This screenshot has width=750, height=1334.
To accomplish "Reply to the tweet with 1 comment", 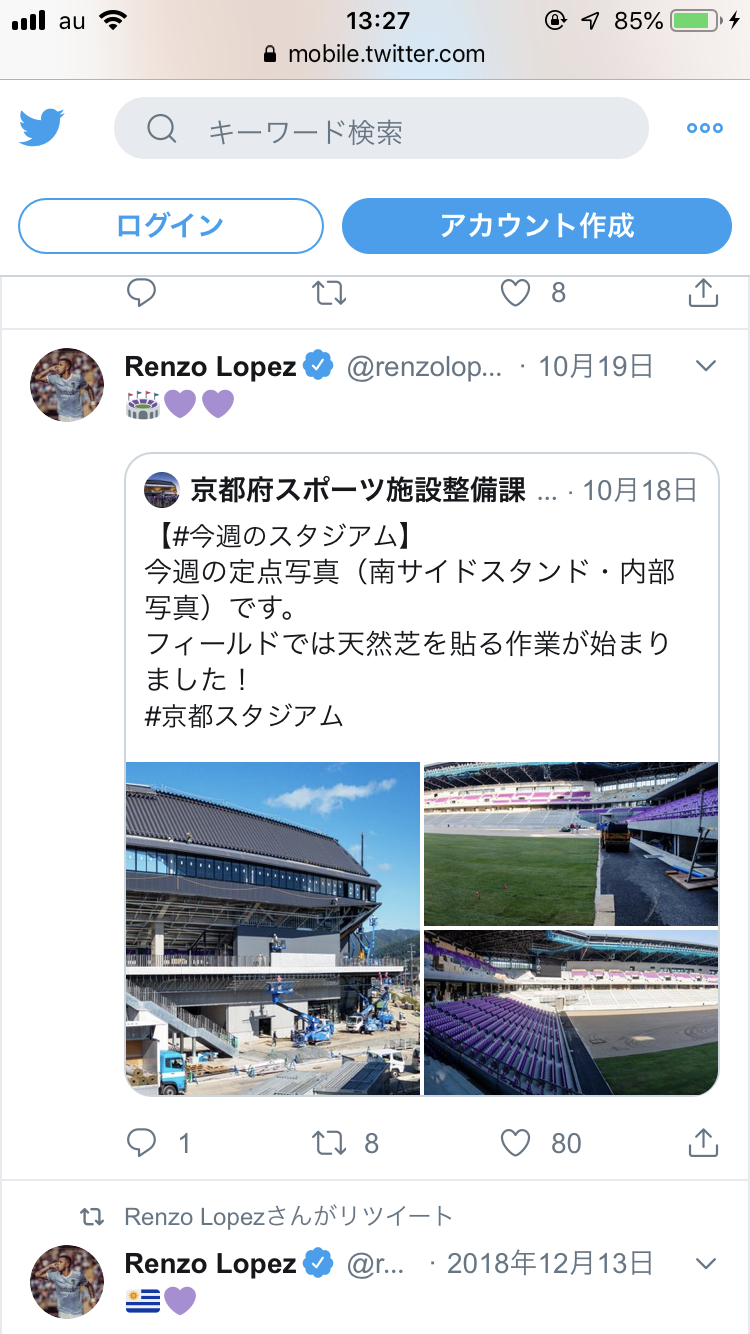I will pyautogui.click(x=143, y=1142).
